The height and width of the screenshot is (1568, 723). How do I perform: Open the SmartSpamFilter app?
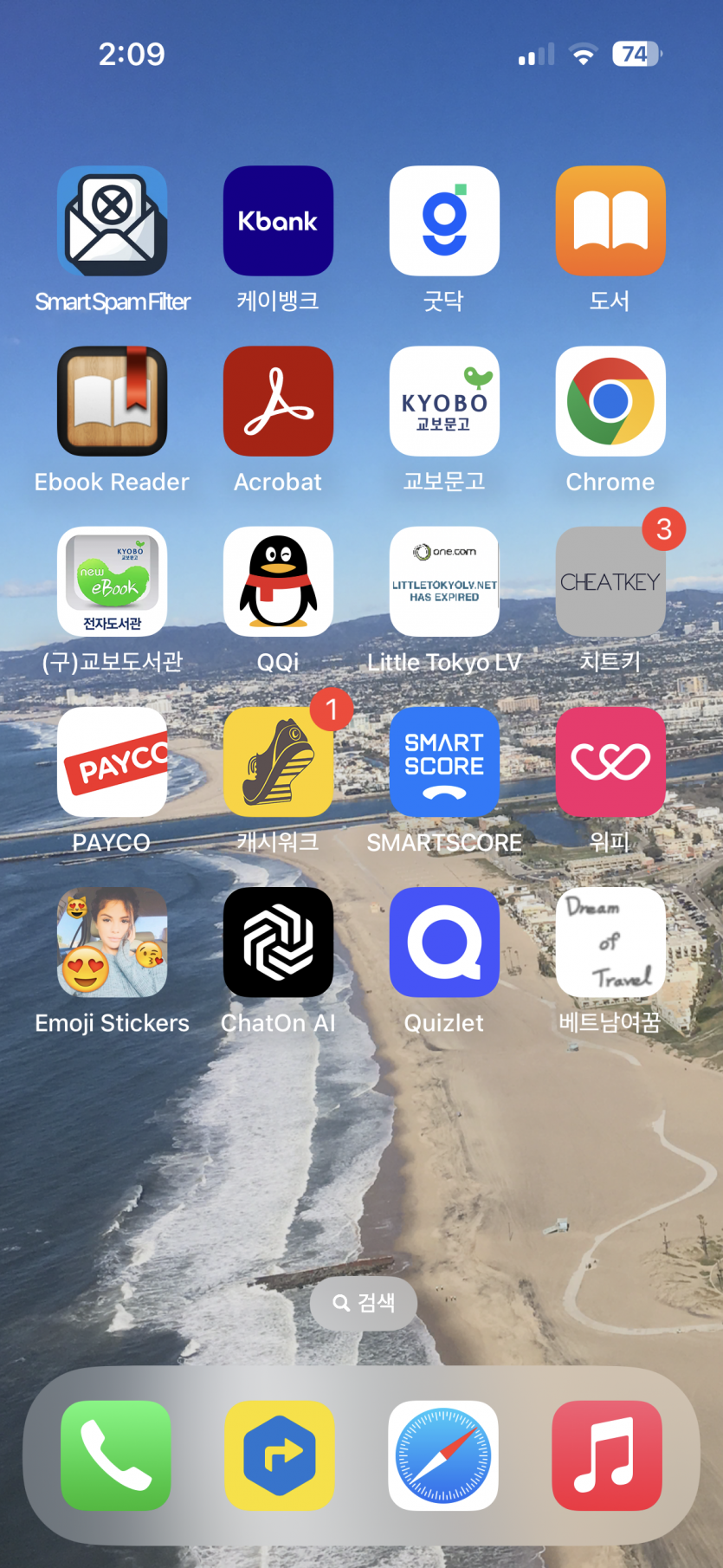tap(112, 221)
